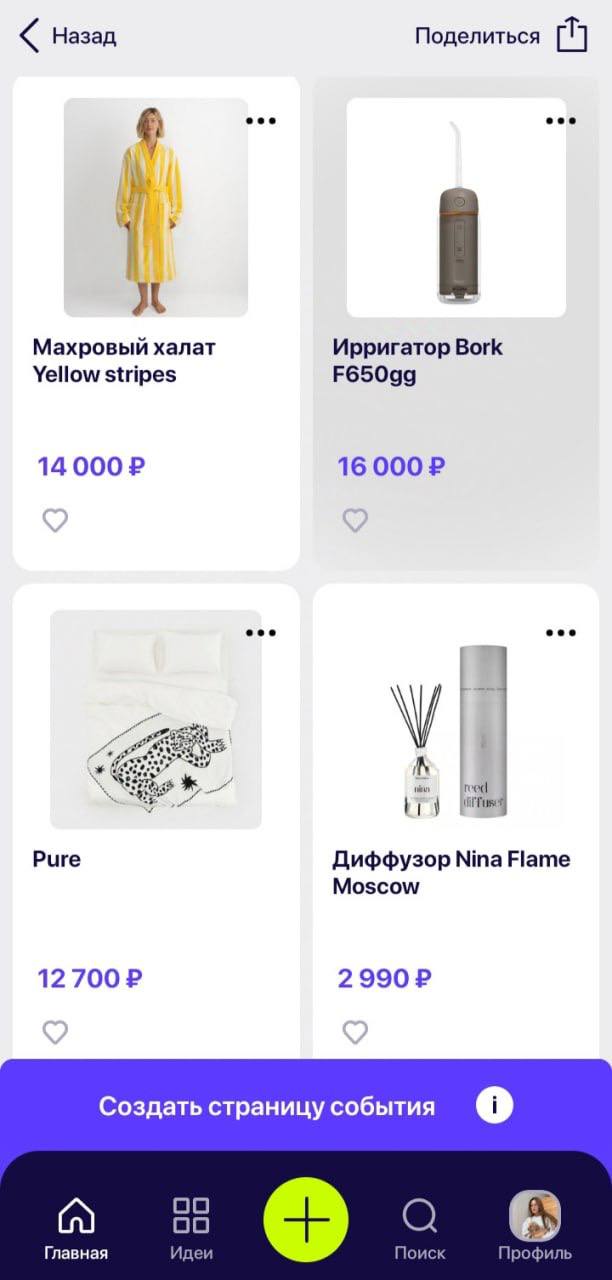Image resolution: width=612 pixels, height=1280 pixels.
Task: Open options for Махровый халат Yellow stripes
Action: coord(260,121)
